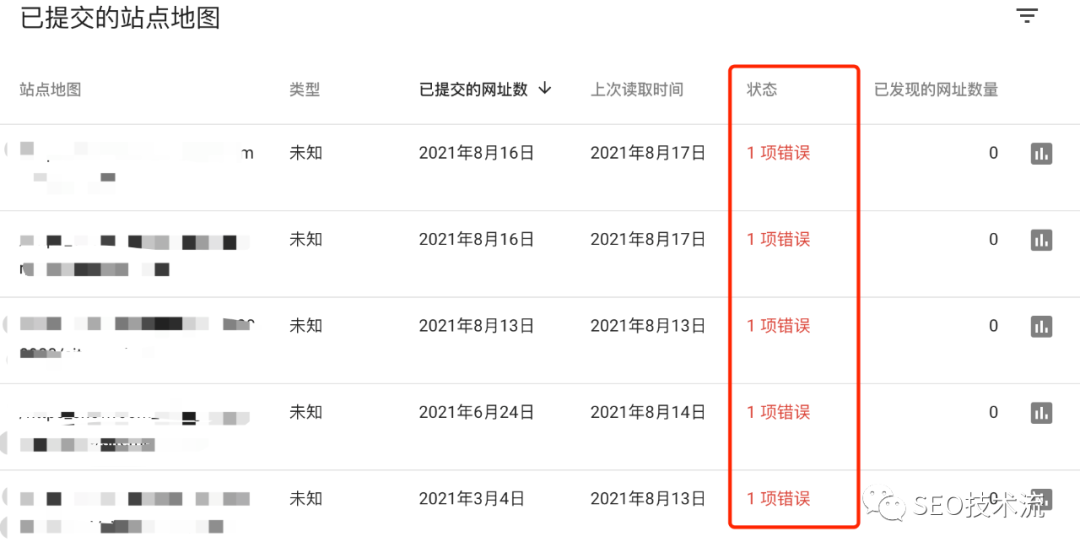View chart for the 2021年8月13日 submitted sitemap
The height and width of the screenshot is (553, 1080).
pyautogui.click(x=1041, y=326)
